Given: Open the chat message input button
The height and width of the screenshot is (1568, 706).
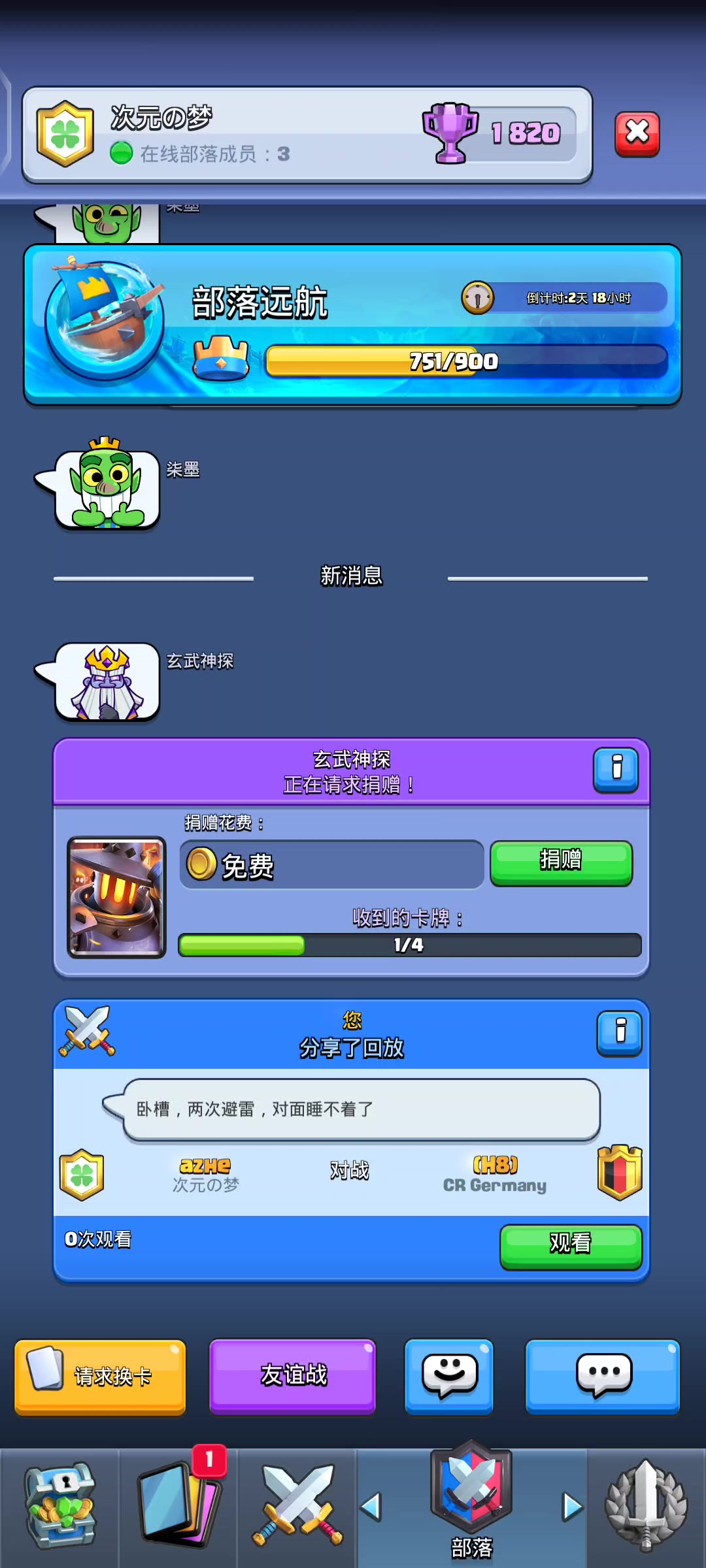Looking at the screenshot, I should 603,1375.
